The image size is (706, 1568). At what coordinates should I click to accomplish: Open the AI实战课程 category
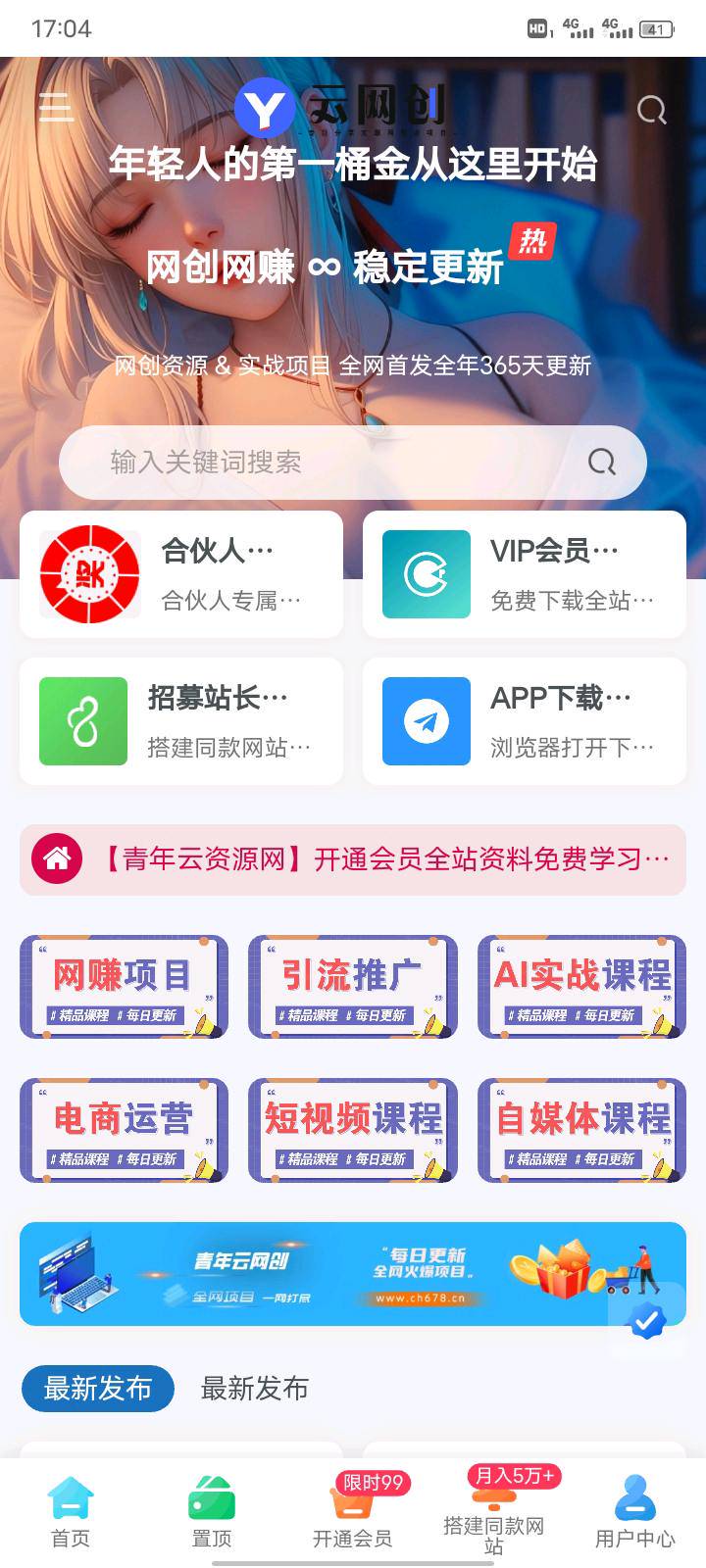tap(581, 987)
